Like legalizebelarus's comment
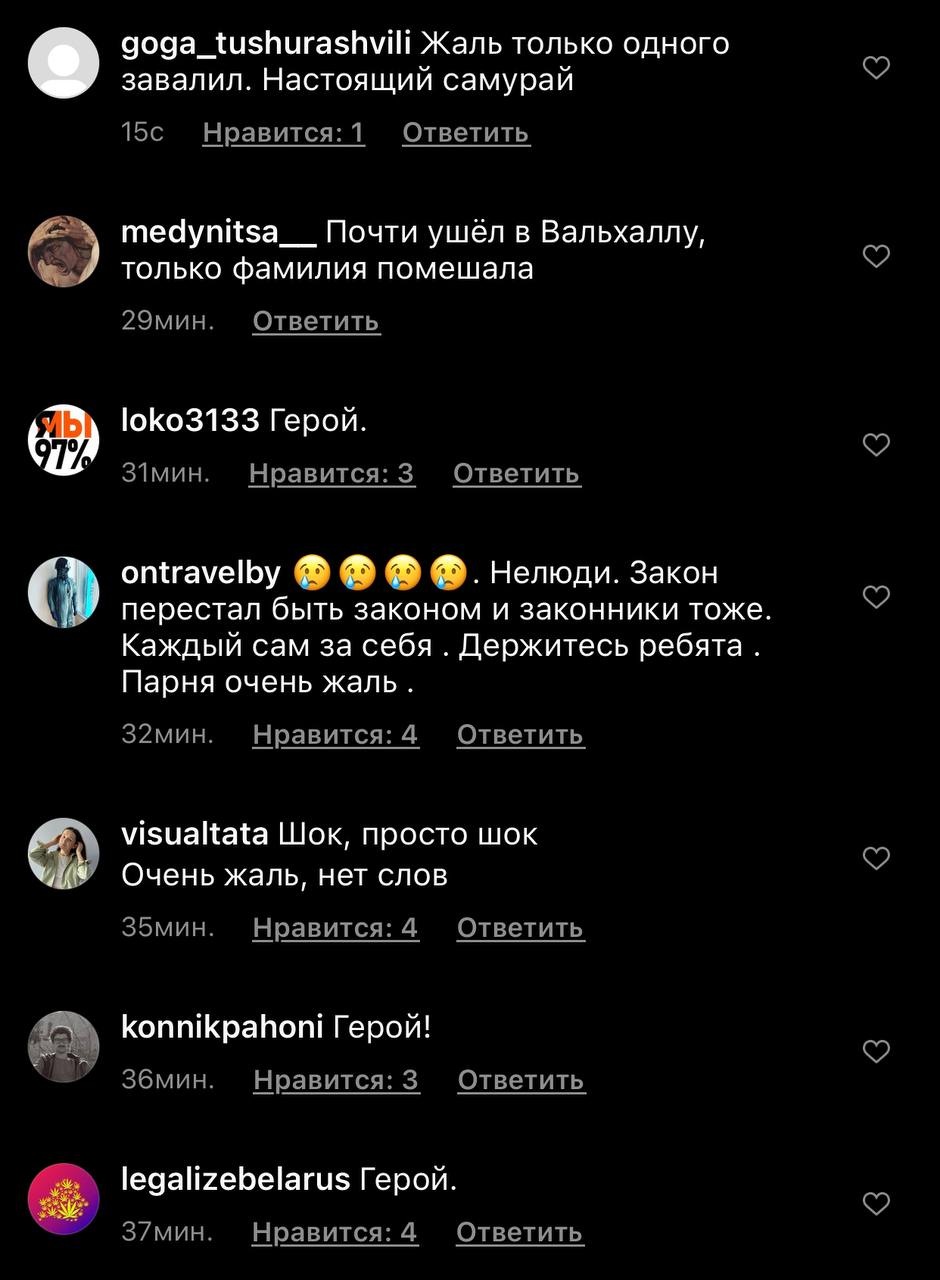The height and width of the screenshot is (1280, 940). (x=876, y=1204)
